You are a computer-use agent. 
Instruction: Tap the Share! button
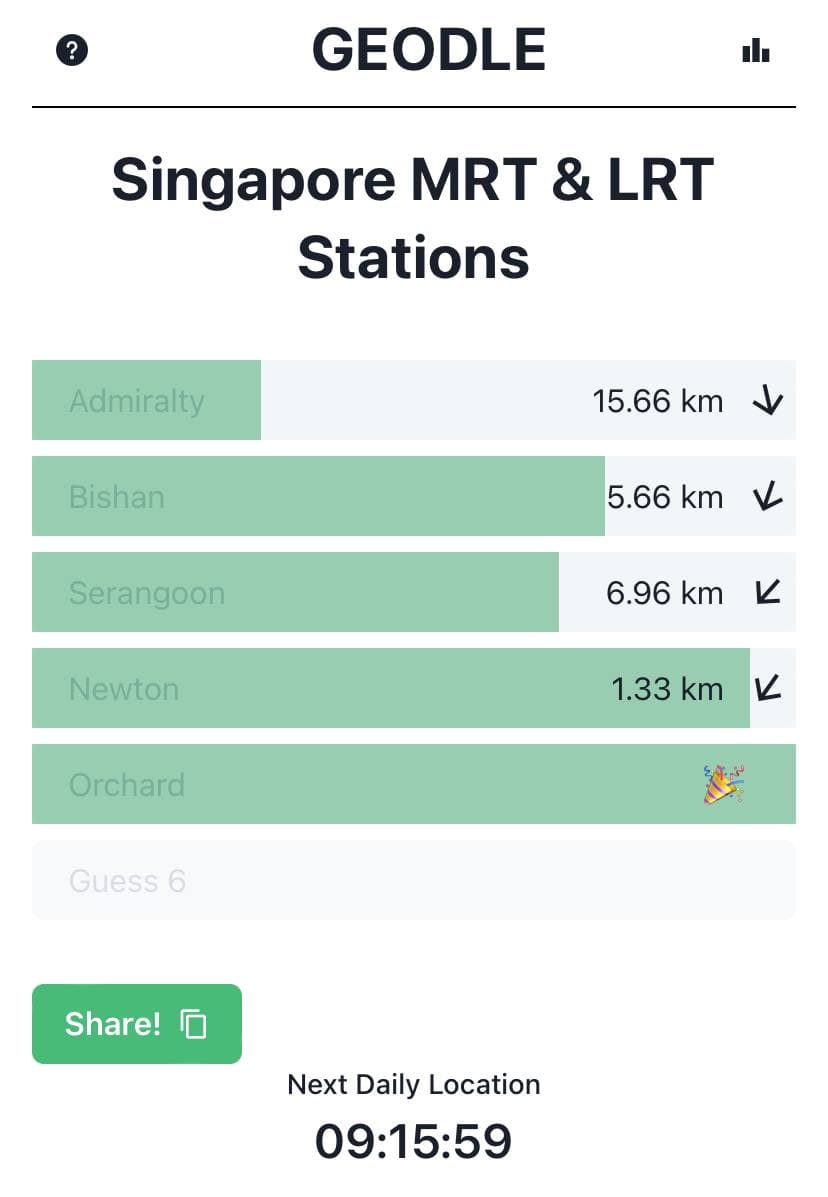137,1023
